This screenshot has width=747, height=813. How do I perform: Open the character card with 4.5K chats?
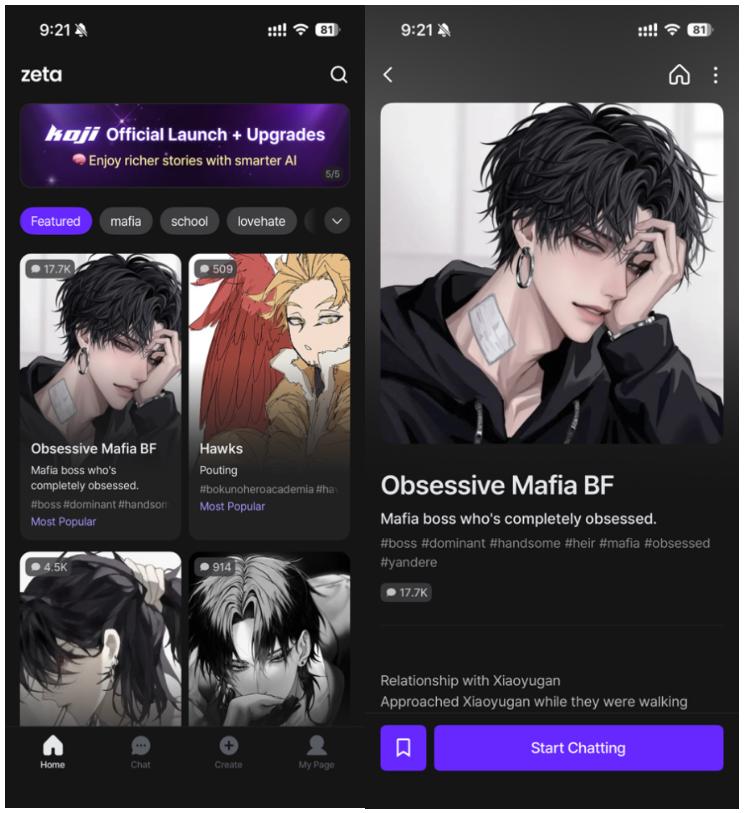[100, 640]
